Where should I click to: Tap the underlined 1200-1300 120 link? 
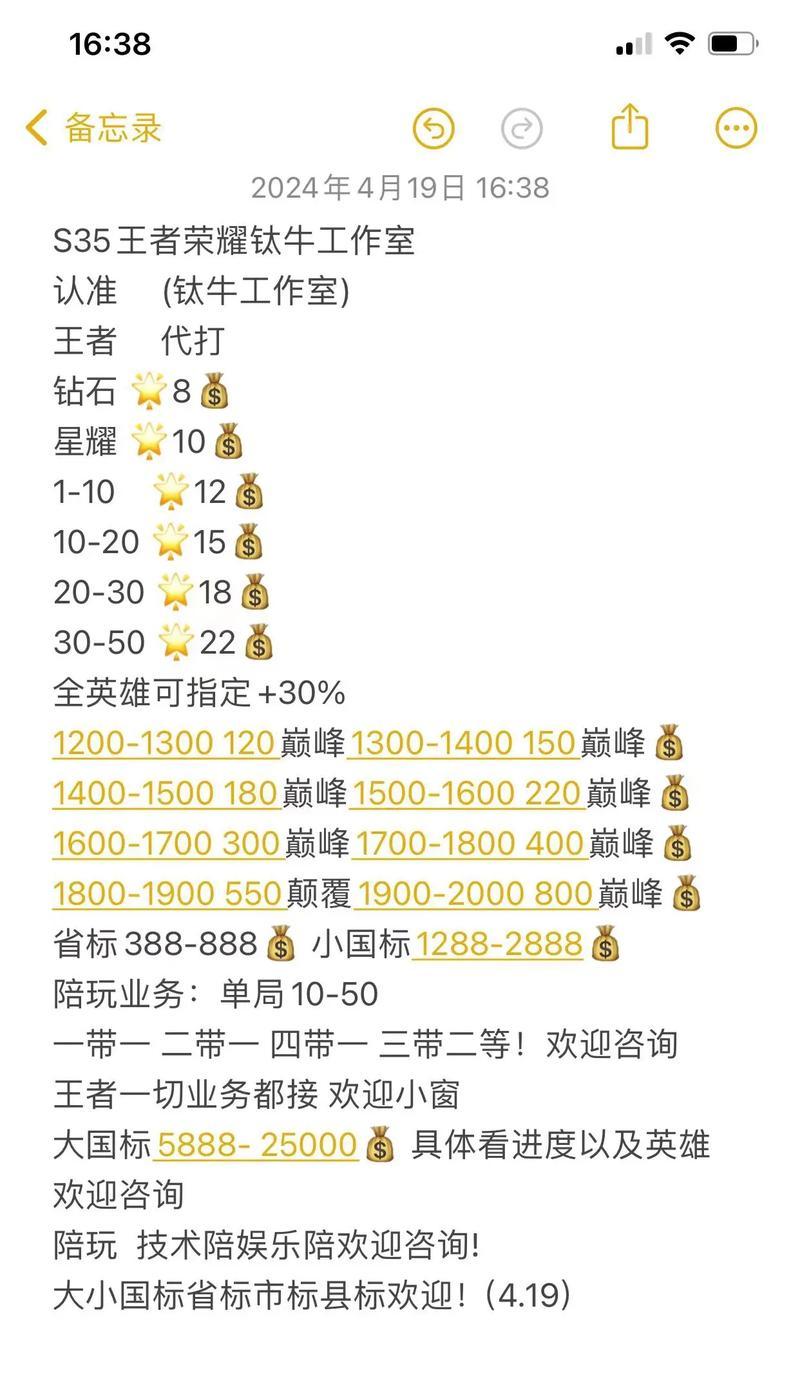[x=165, y=743]
